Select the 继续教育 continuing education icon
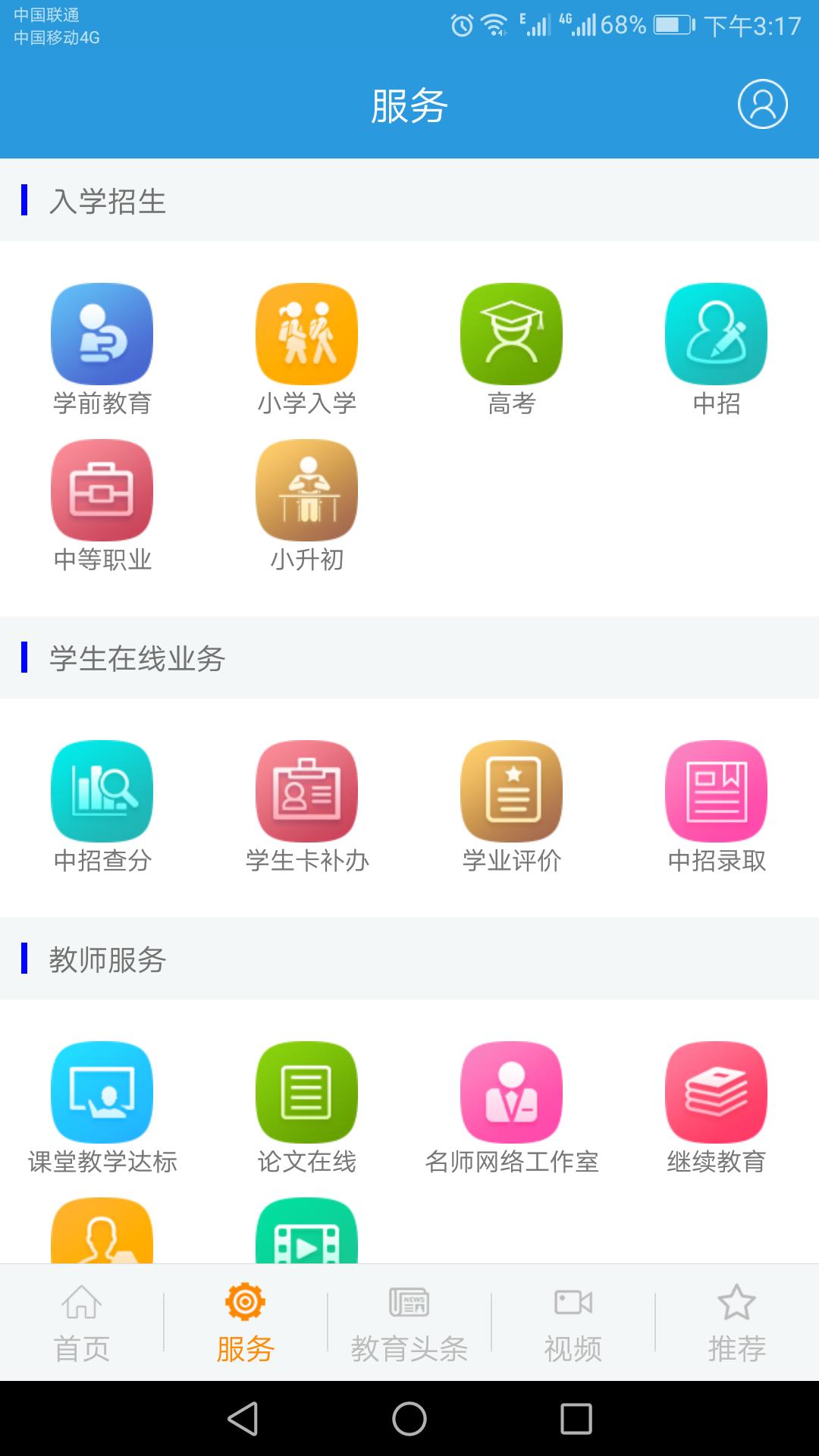The image size is (819, 1456). pos(716,1090)
